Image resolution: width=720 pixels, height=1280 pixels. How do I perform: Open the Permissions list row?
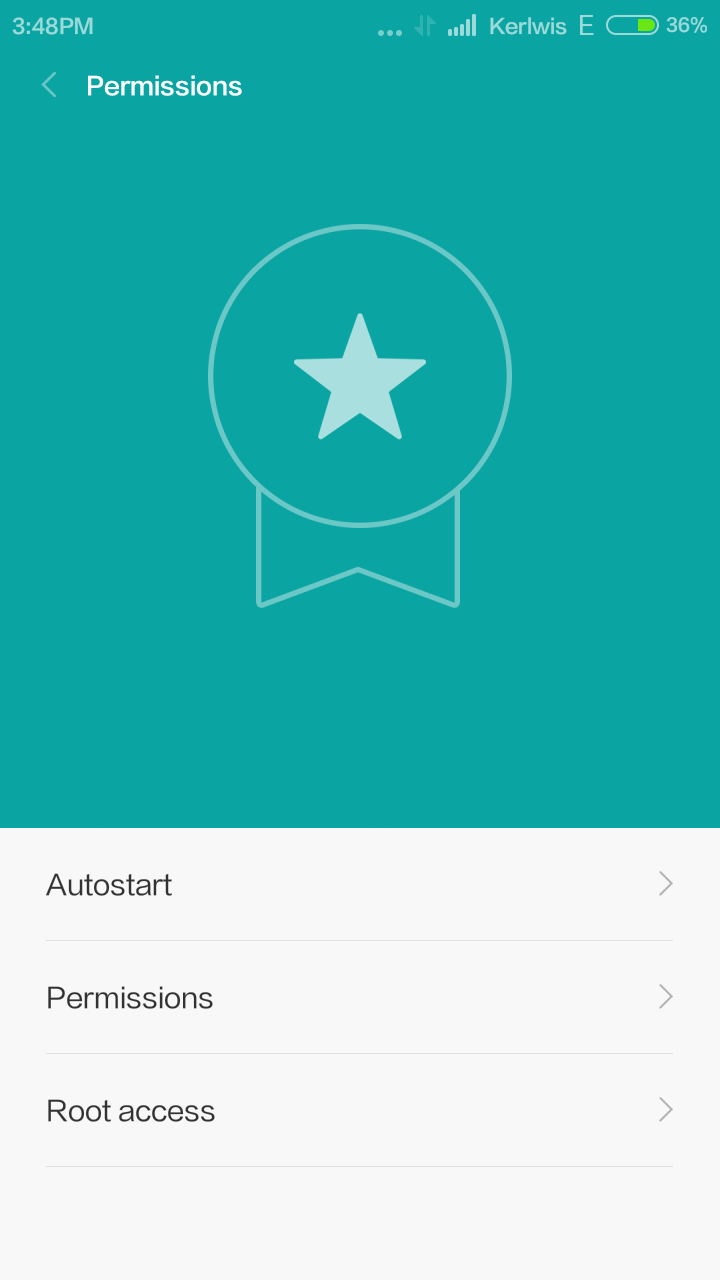point(360,997)
